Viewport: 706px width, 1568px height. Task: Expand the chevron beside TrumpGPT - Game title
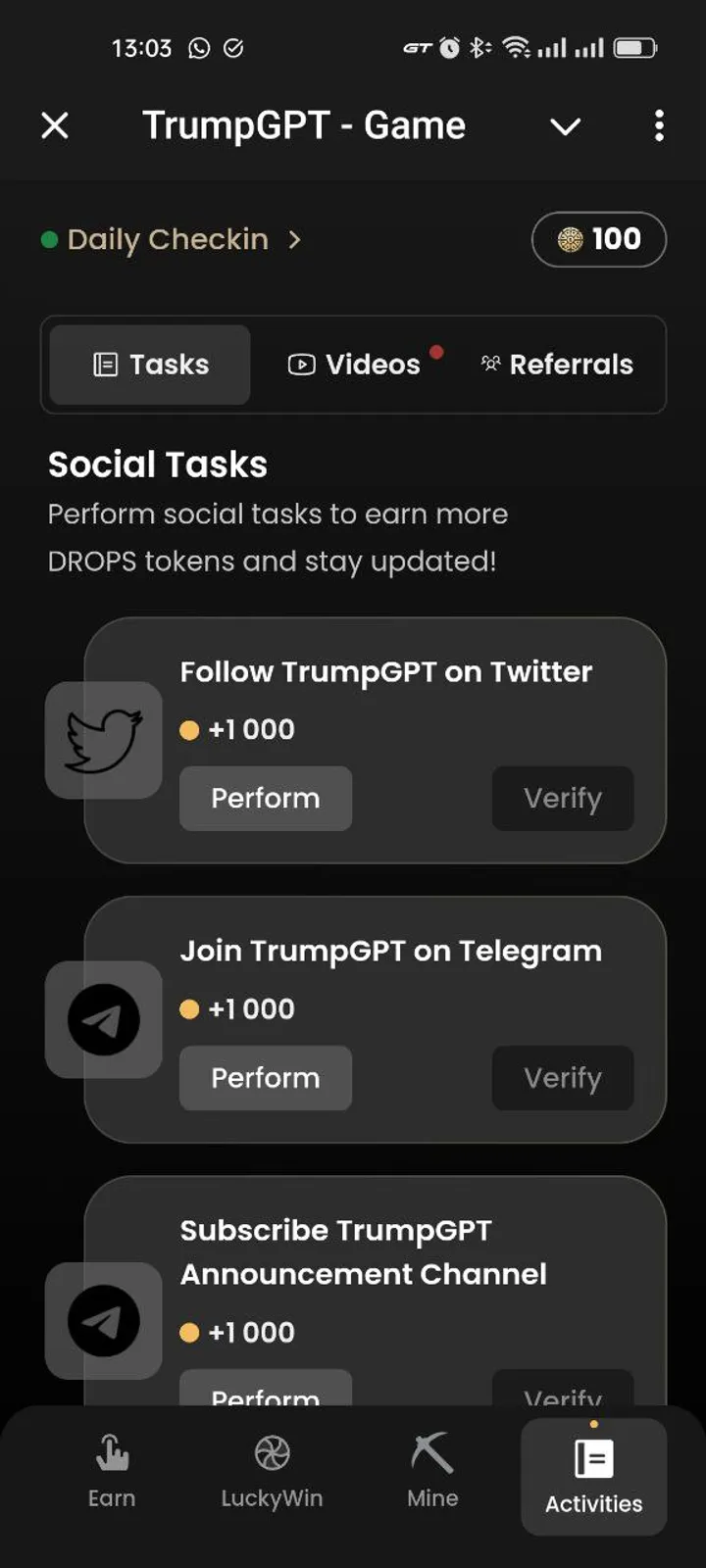click(x=565, y=127)
